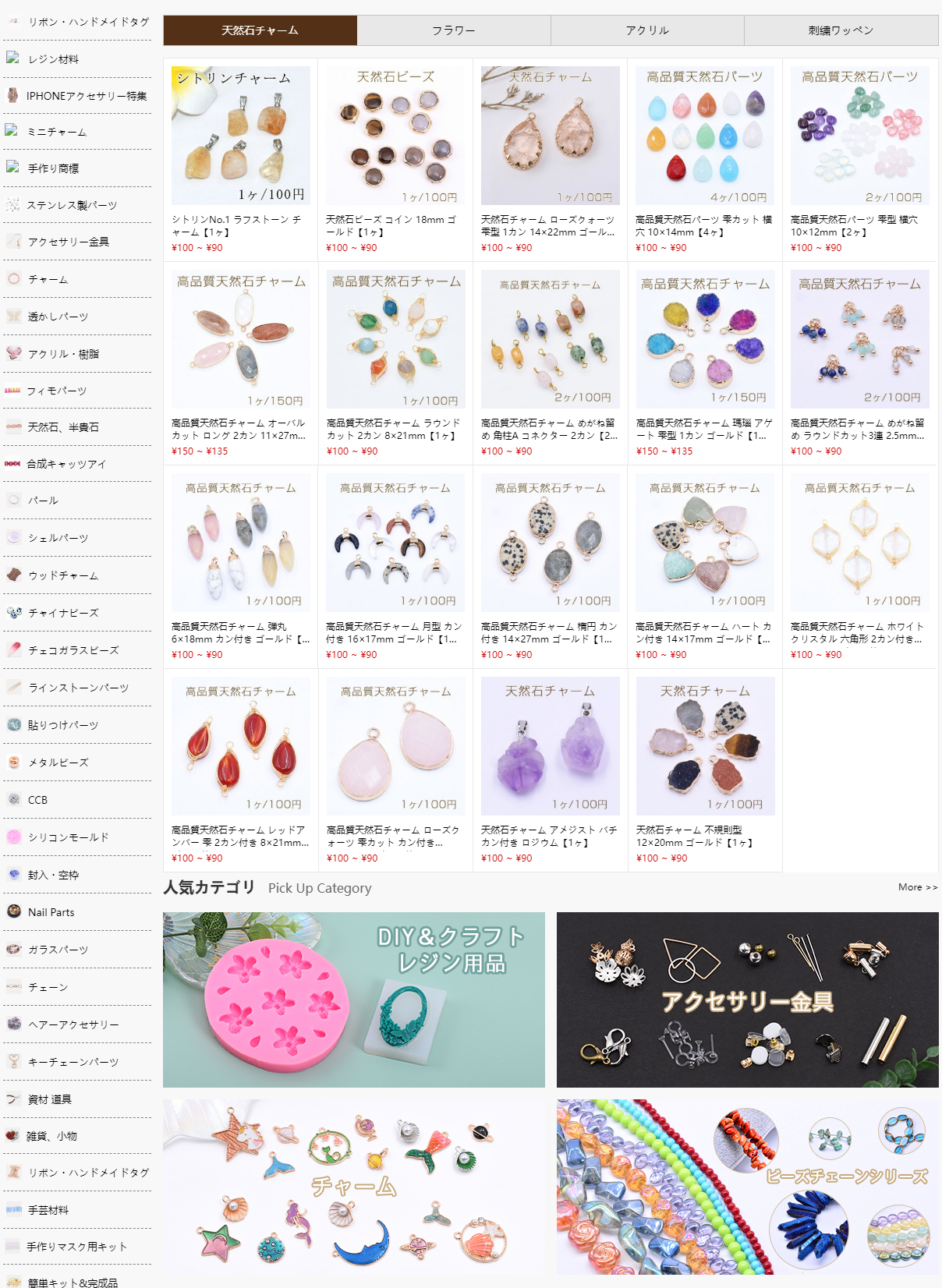Go to Nail Parts category
Image resolution: width=942 pixels, height=1288 pixels.
point(51,912)
